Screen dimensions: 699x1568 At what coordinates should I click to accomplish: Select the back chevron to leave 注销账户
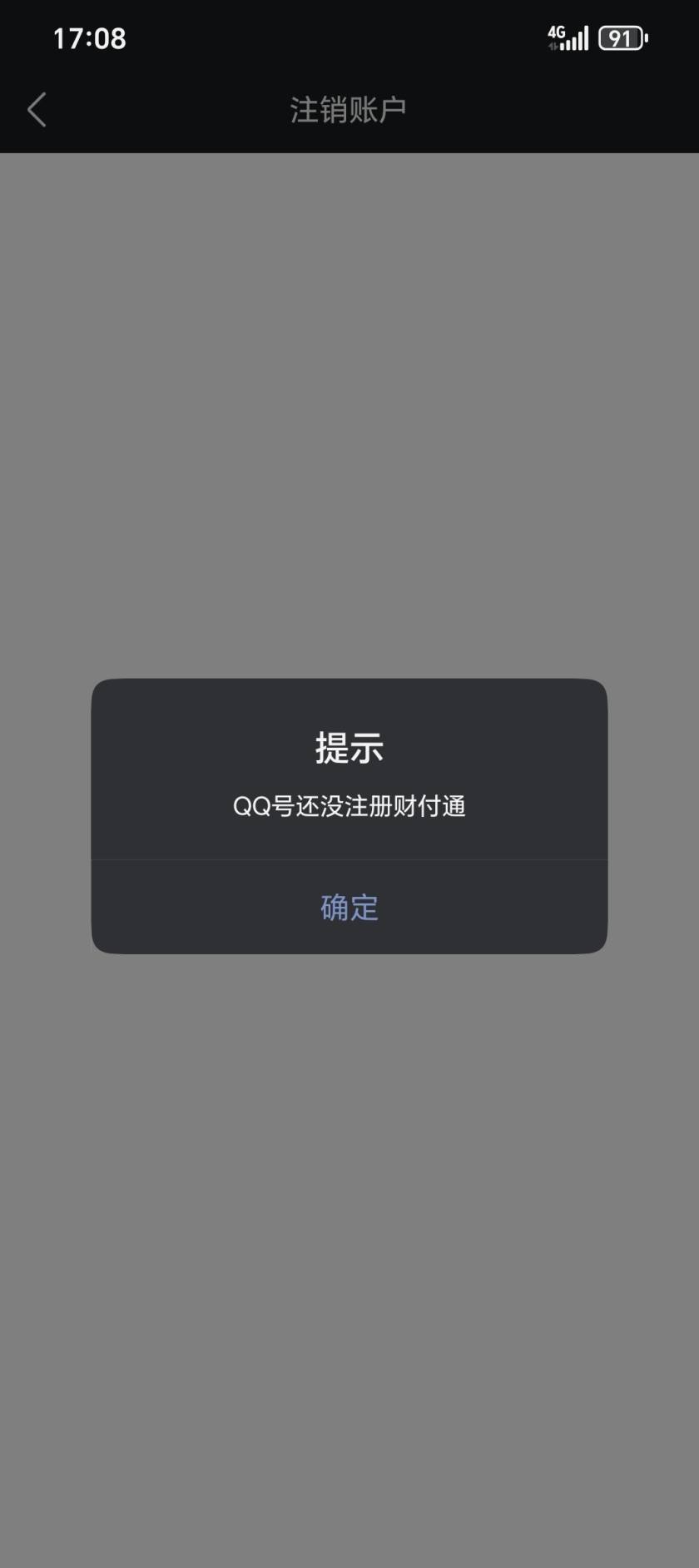pyautogui.click(x=37, y=108)
